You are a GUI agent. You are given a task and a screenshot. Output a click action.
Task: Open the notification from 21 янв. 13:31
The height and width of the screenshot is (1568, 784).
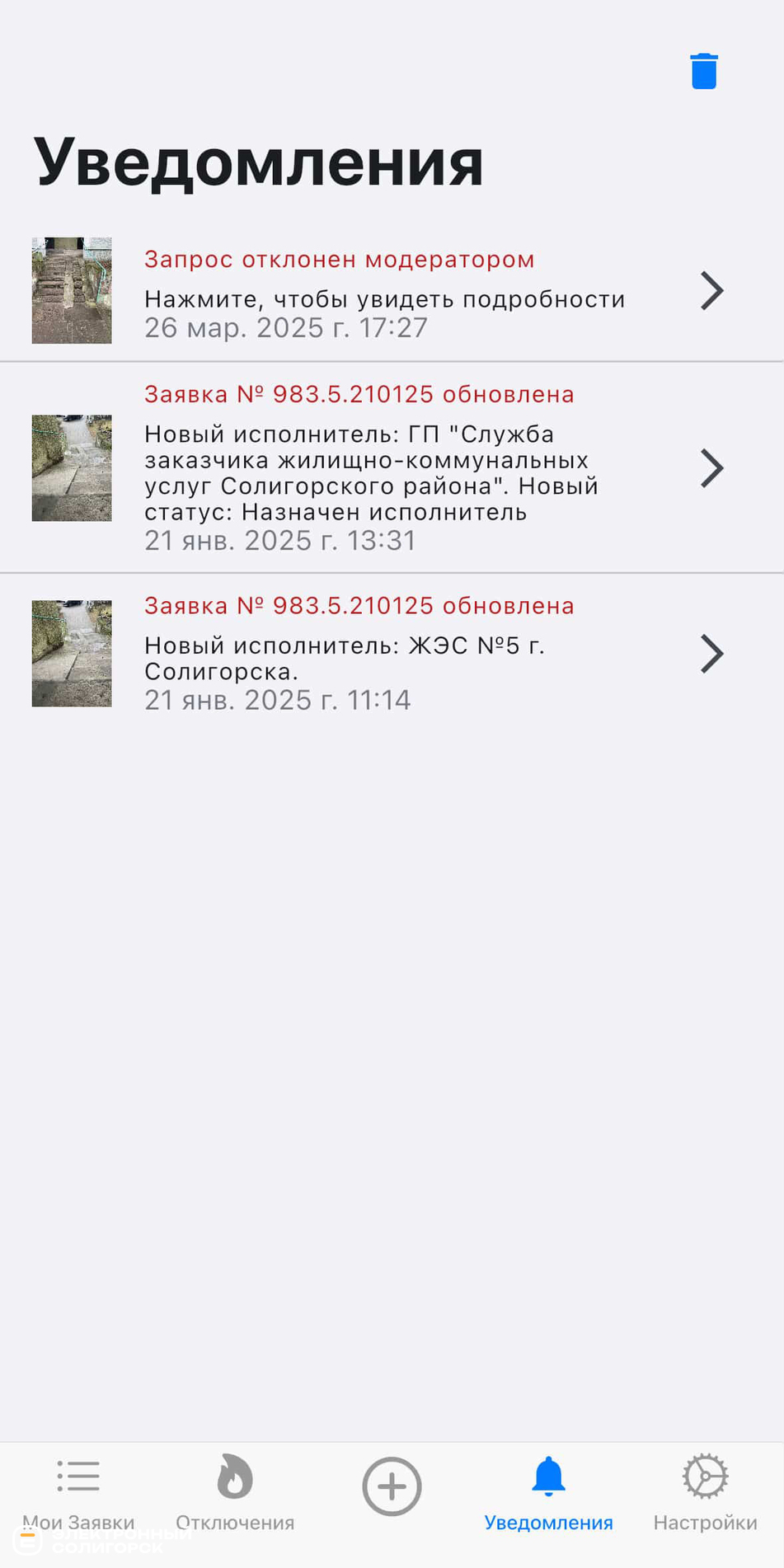[384, 467]
